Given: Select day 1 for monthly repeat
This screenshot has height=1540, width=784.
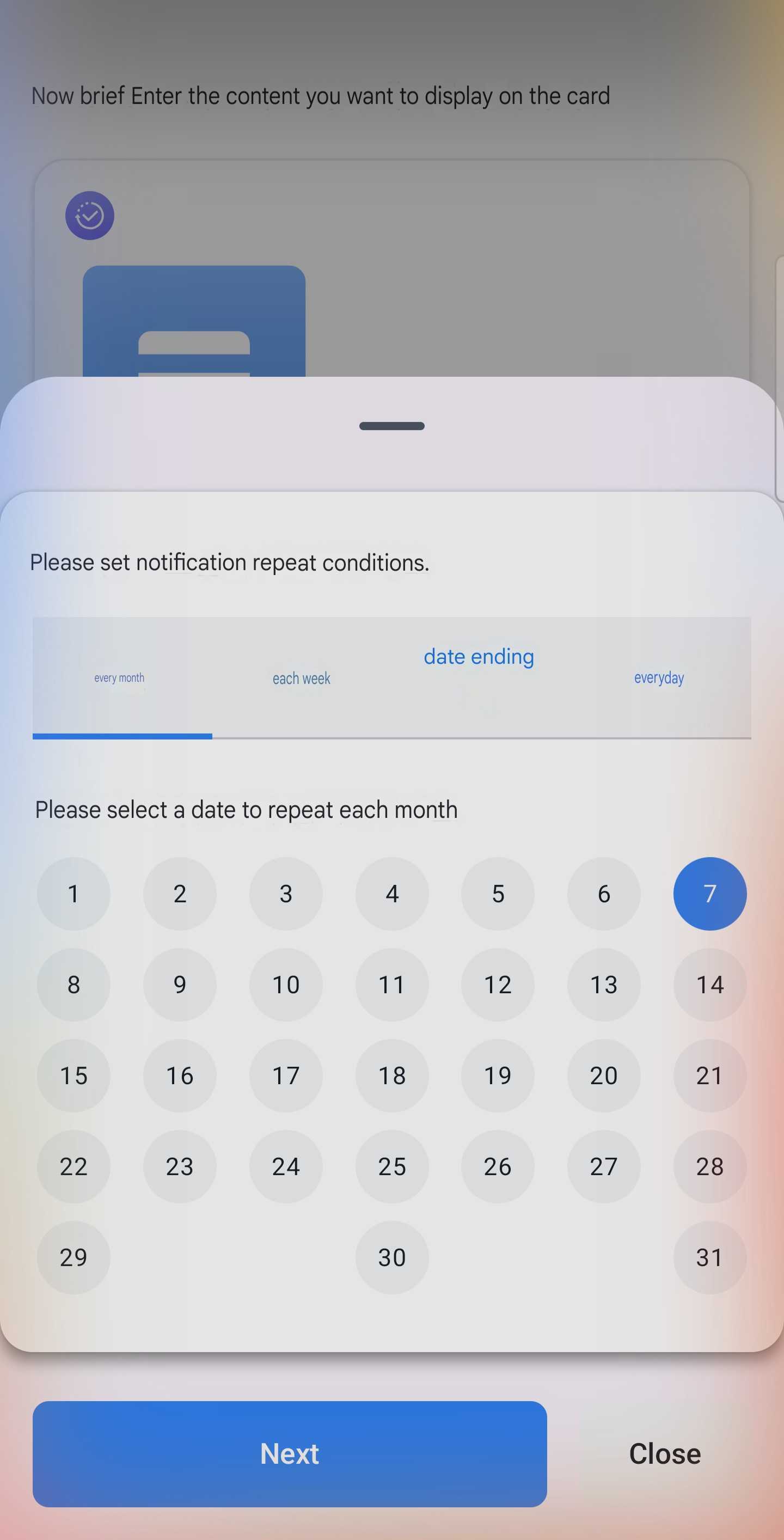Looking at the screenshot, I should (x=73, y=894).
